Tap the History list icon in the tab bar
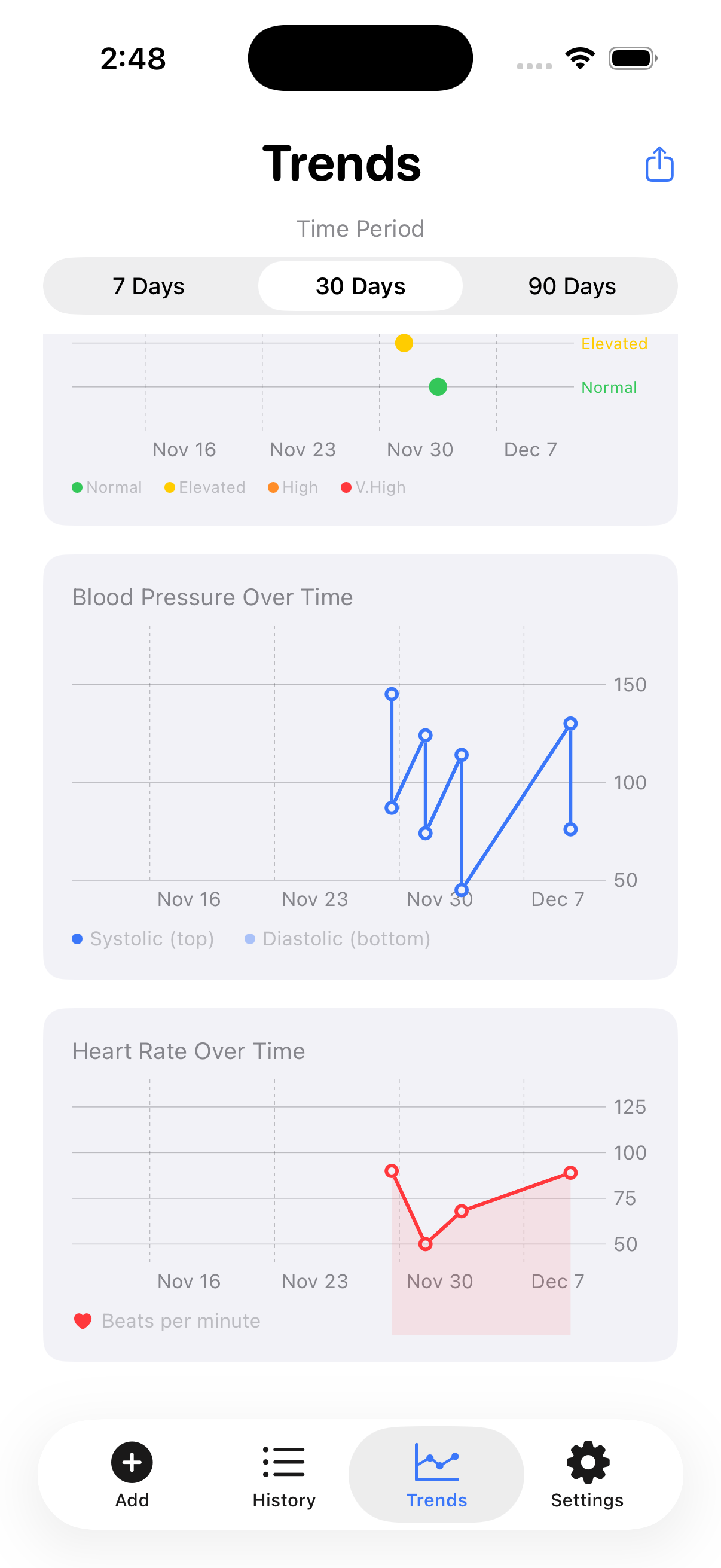Viewport: 721px width, 1568px height. click(x=283, y=1461)
